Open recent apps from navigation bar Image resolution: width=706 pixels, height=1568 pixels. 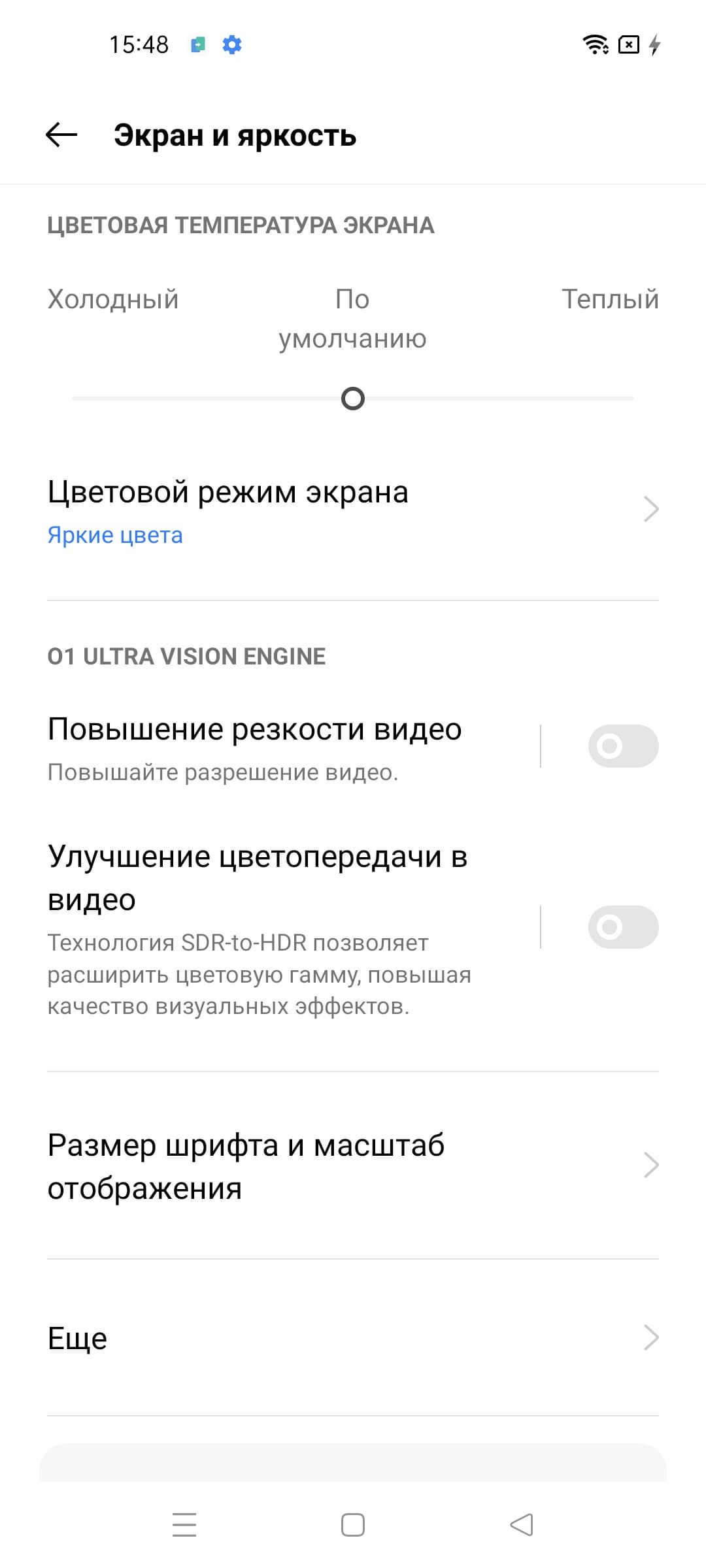point(184,1526)
